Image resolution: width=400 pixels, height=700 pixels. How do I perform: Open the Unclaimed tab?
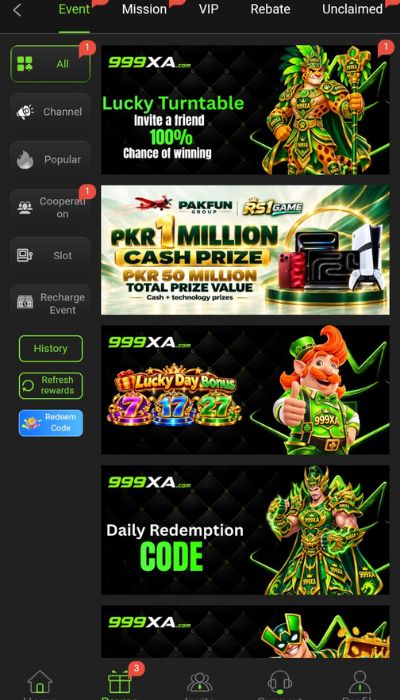tap(352, 9)
